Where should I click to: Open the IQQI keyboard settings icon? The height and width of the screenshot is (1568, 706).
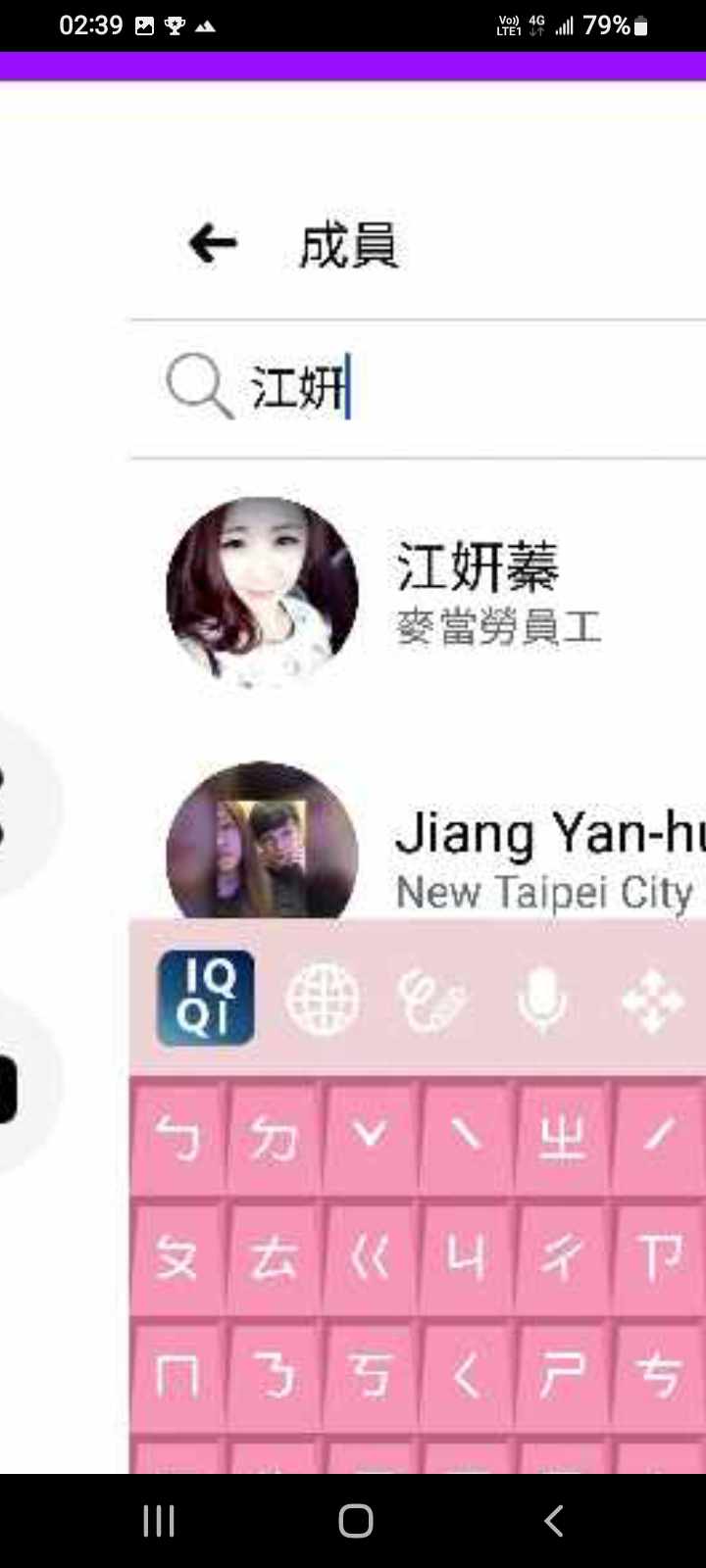[206, 998]
